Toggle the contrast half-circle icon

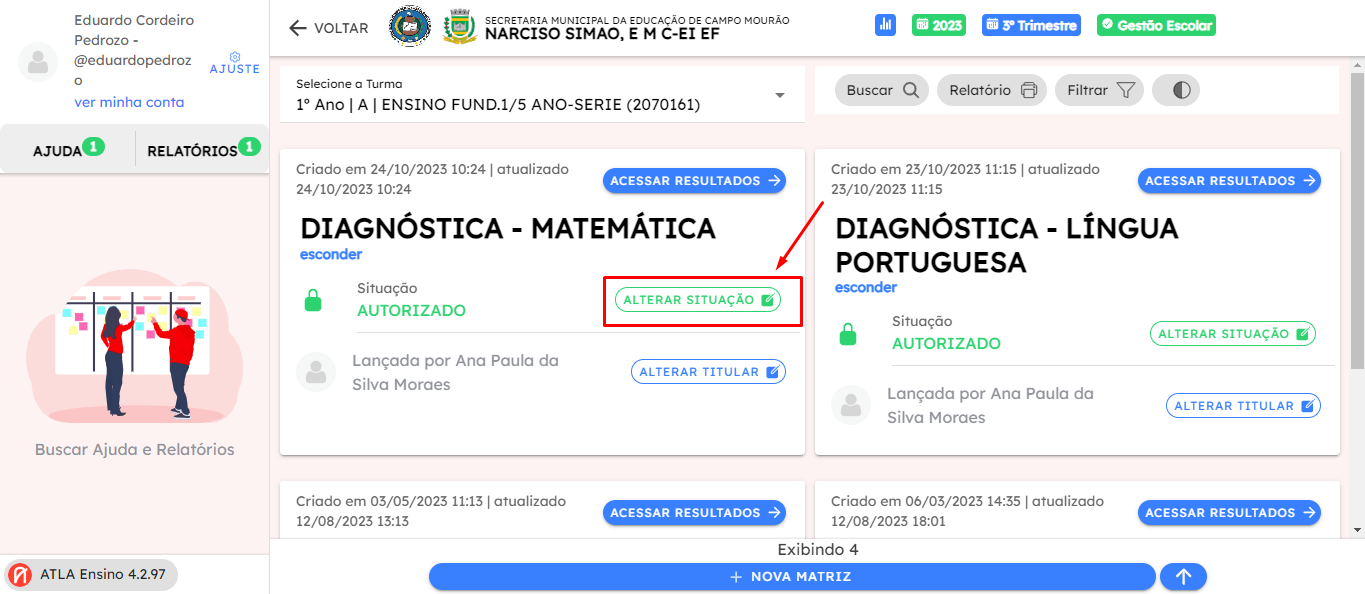pyautogui.click(x=1182, y=90)
